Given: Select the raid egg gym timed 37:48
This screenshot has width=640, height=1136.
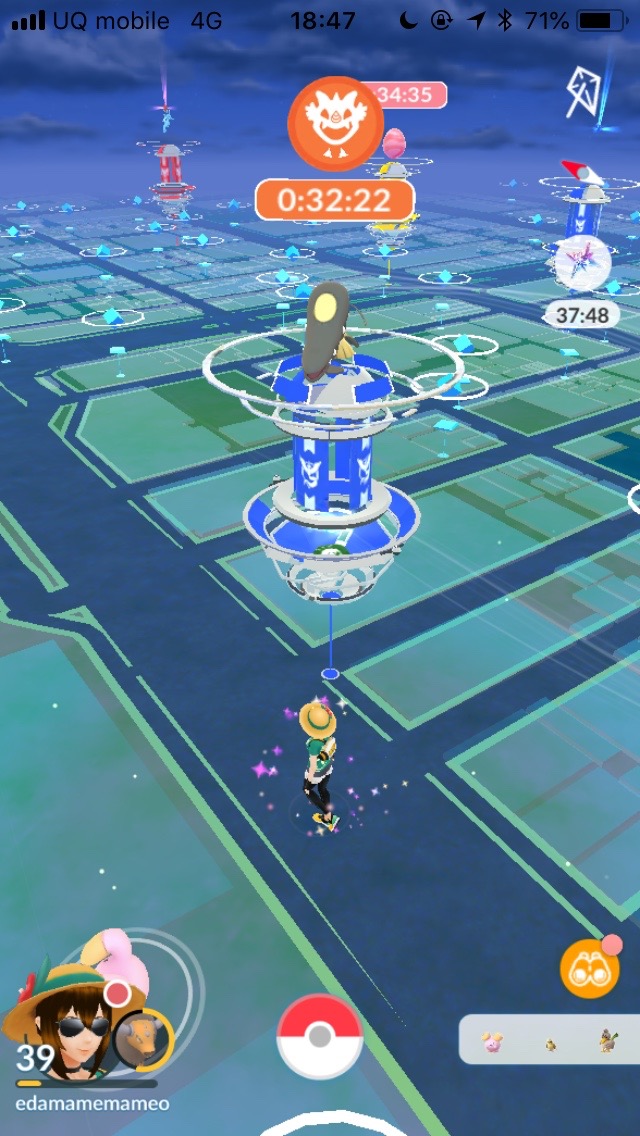Looking at the screenshot, I should (581, 262).
